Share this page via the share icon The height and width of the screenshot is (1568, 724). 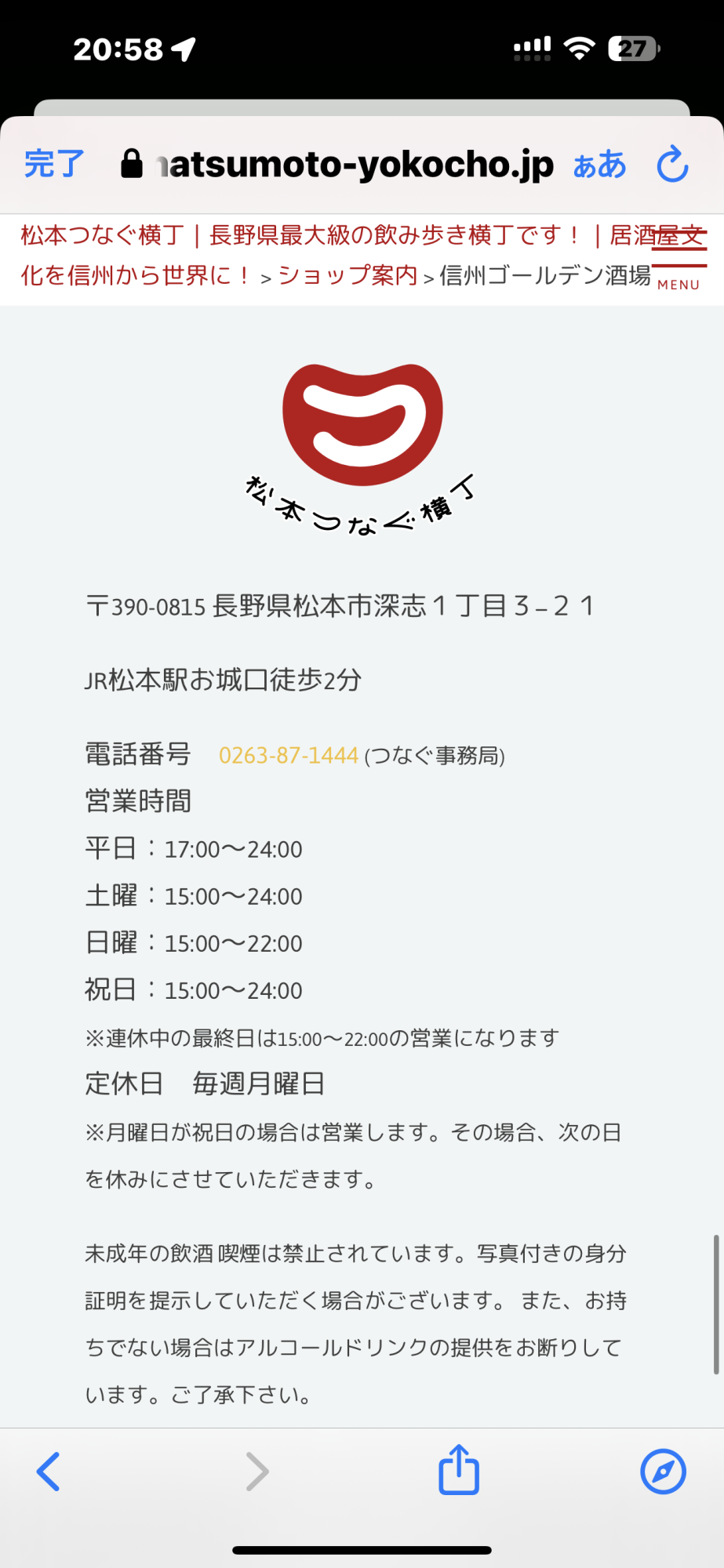click(458, 1470)
